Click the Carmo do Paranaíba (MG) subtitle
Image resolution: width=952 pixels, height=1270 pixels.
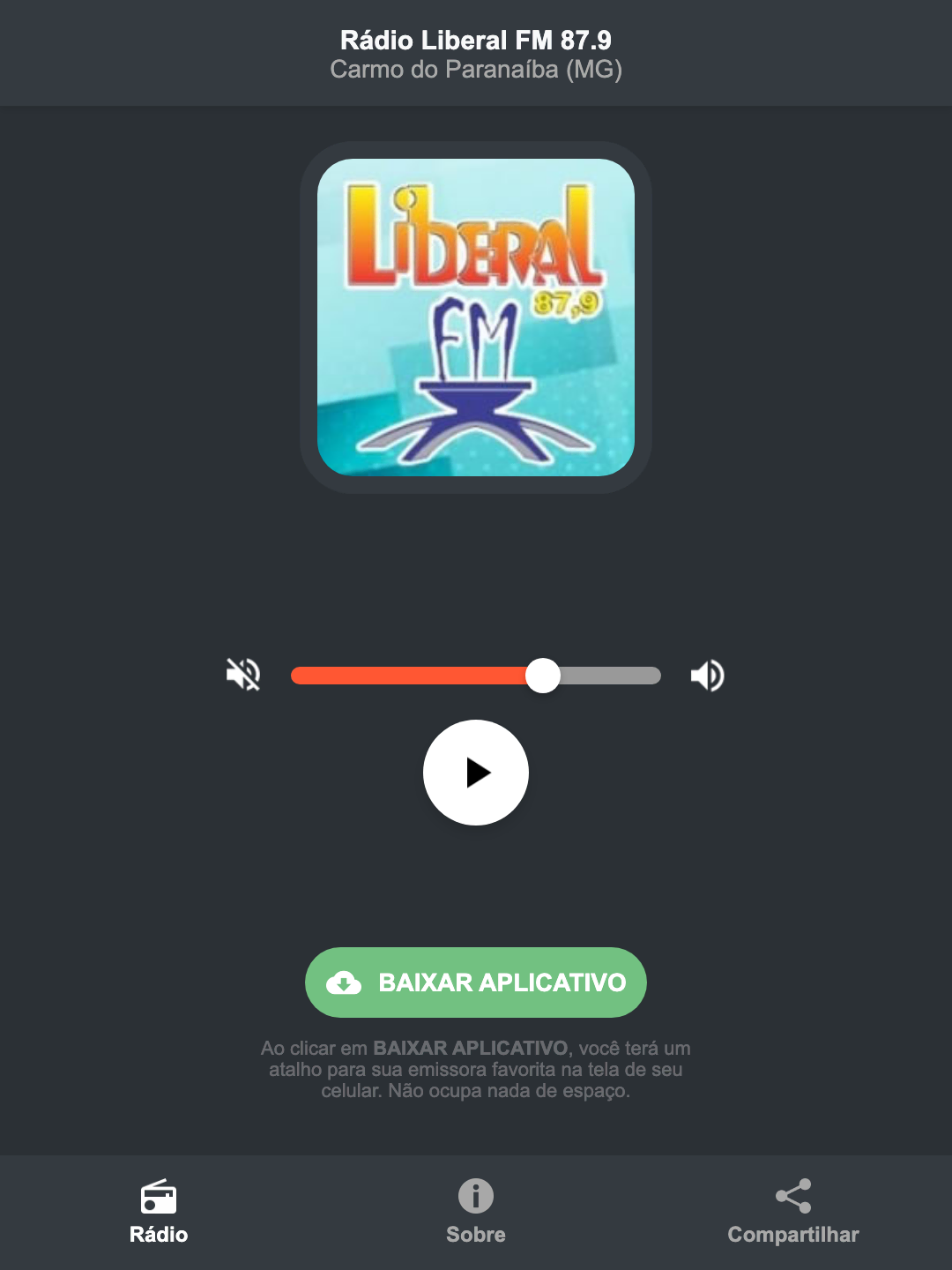(x=475, y=71)
